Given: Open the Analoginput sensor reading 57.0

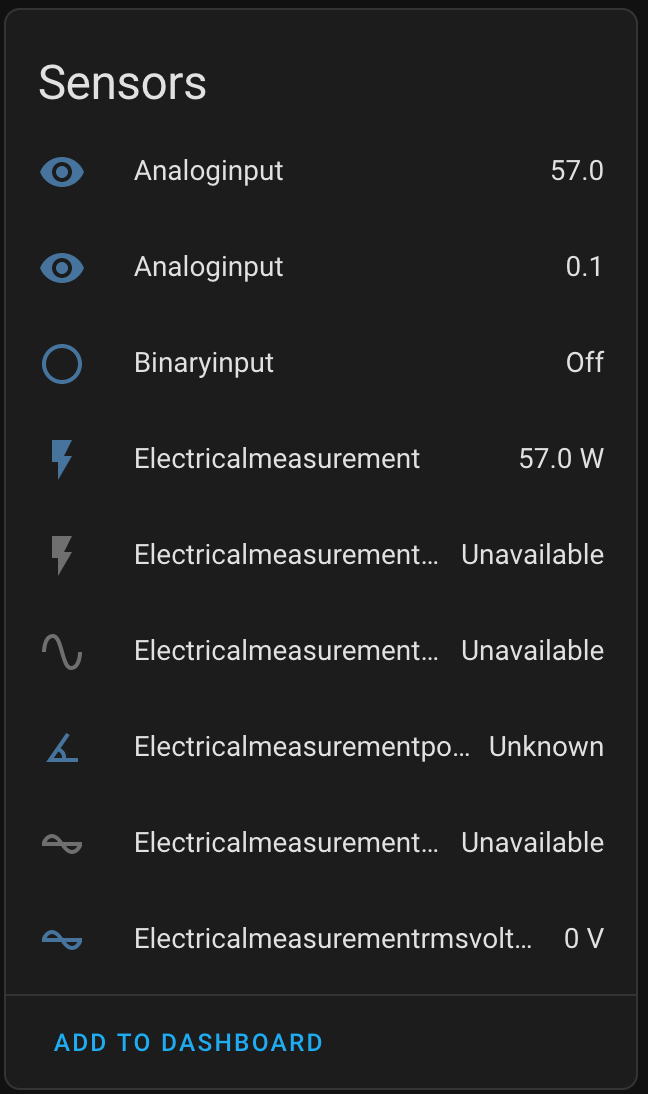Looking at the screenshot, I should coord(209,171).
